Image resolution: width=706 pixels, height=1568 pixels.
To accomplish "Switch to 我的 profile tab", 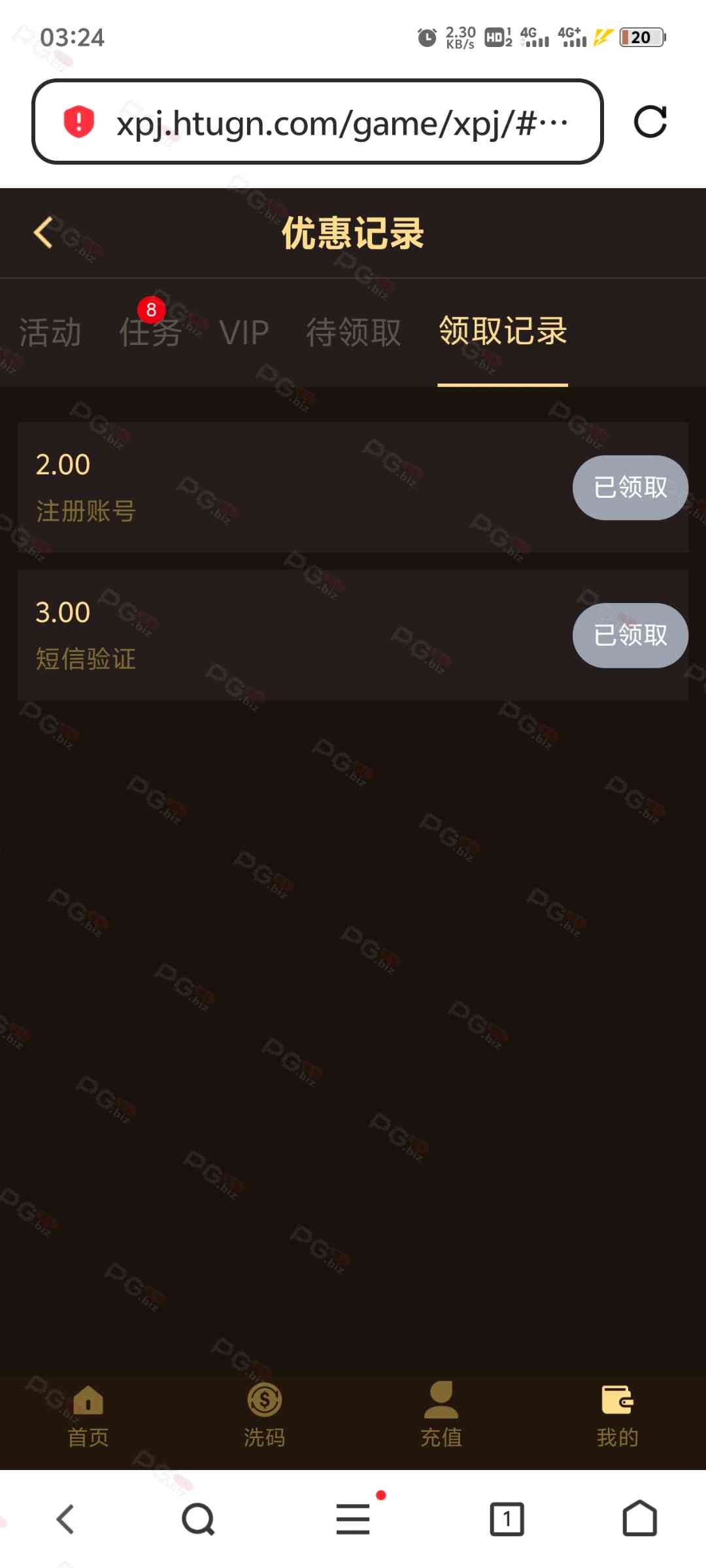I will point(617,1415).
